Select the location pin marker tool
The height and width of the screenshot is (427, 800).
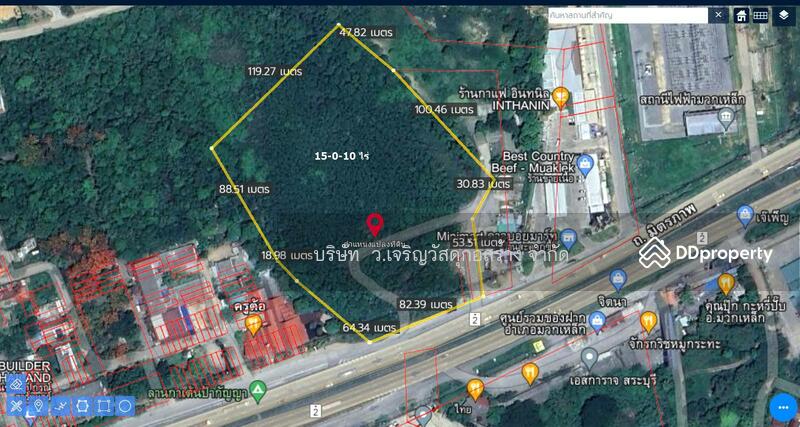coord(39,406)
